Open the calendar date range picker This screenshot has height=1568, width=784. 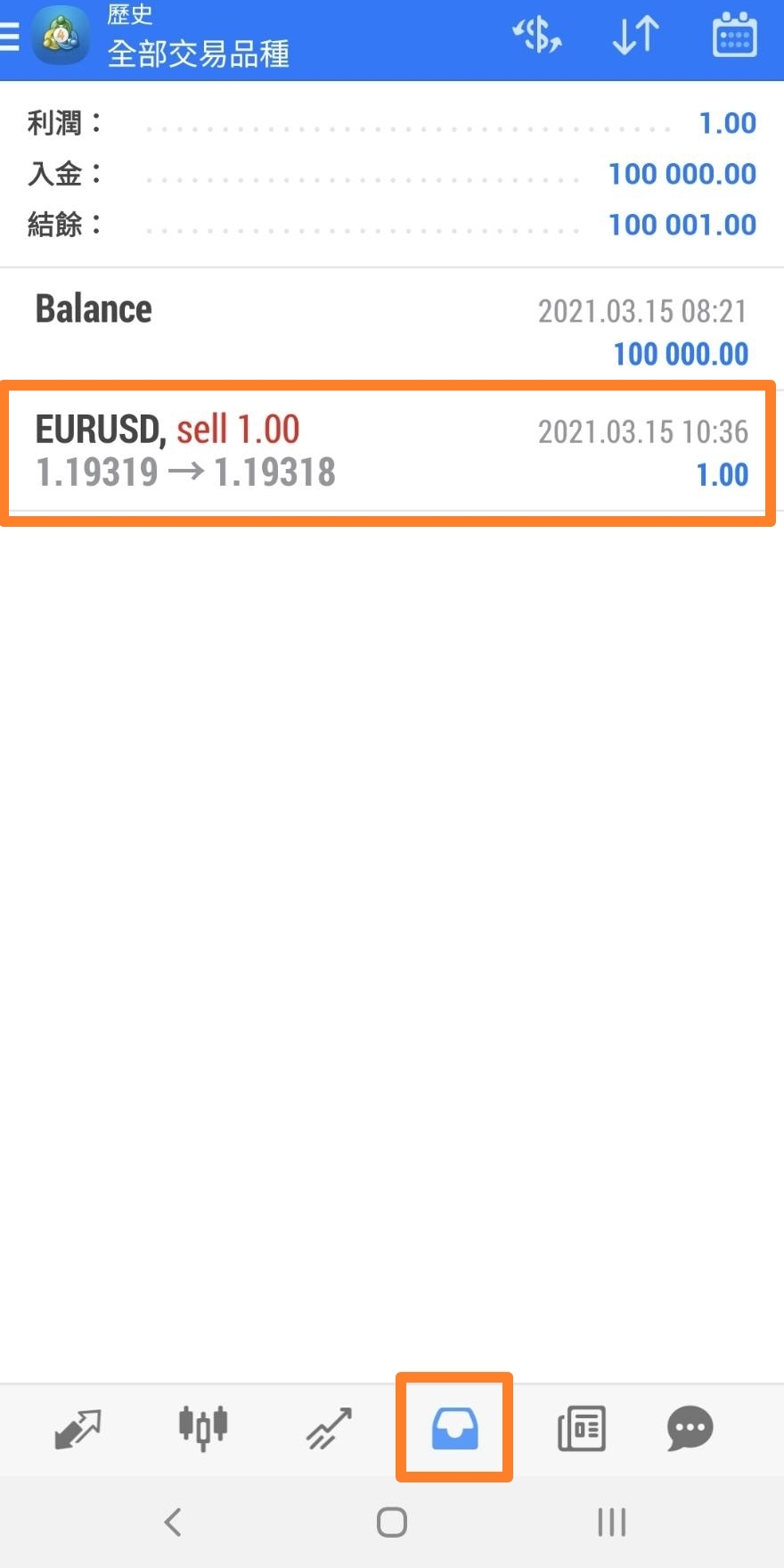click(x=735, y=36)
